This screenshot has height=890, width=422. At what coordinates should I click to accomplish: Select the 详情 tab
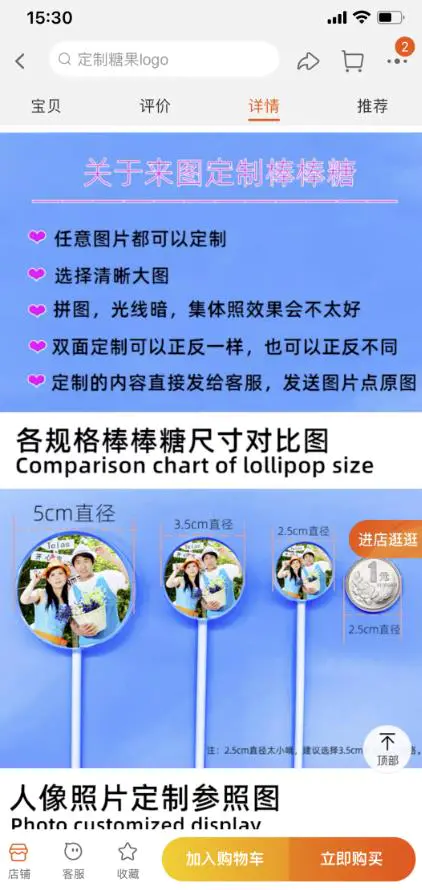coord(264,106)
